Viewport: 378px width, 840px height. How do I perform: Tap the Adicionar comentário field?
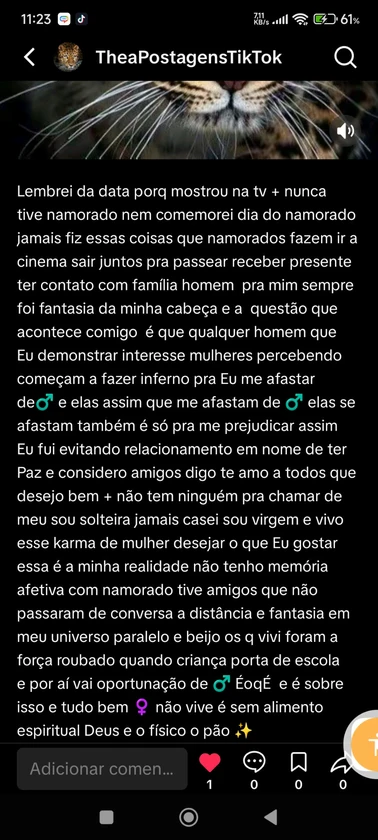102,769
